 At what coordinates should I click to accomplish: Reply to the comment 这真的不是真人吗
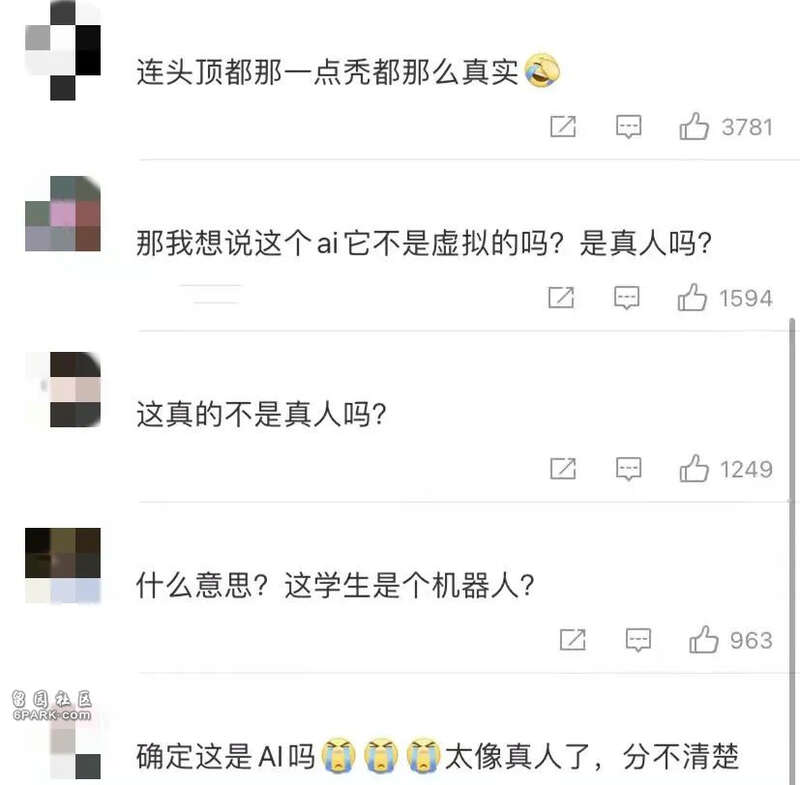[628, 468]
